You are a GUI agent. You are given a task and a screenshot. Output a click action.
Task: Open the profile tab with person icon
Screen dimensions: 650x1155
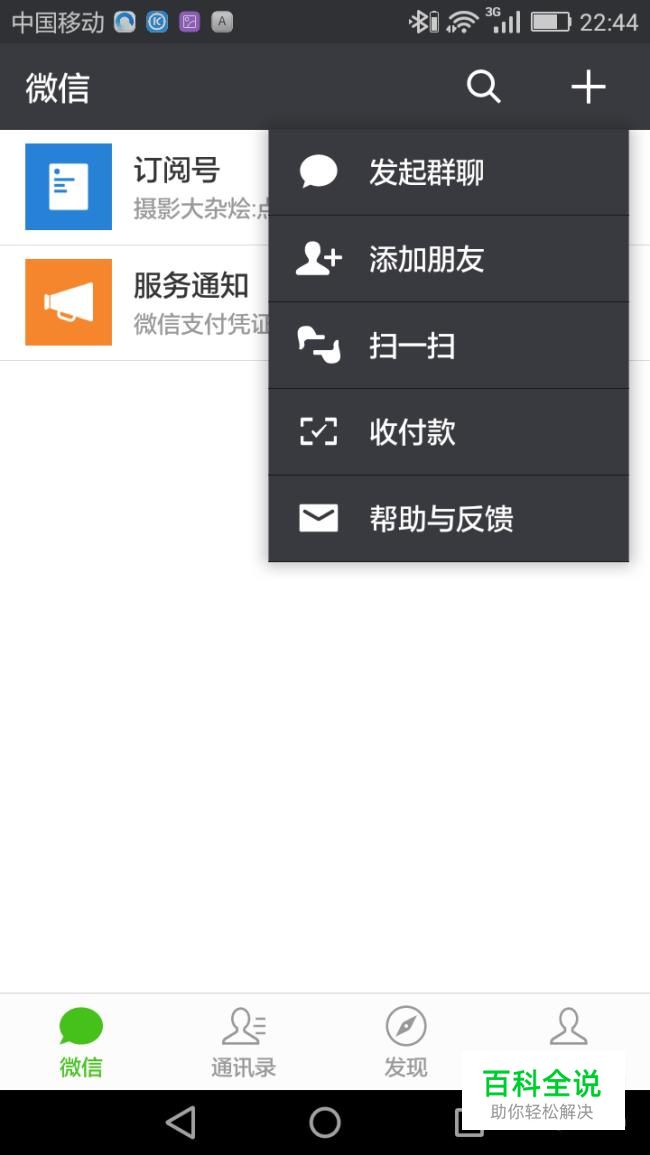pyautogui.click(x=568, y=1030)
